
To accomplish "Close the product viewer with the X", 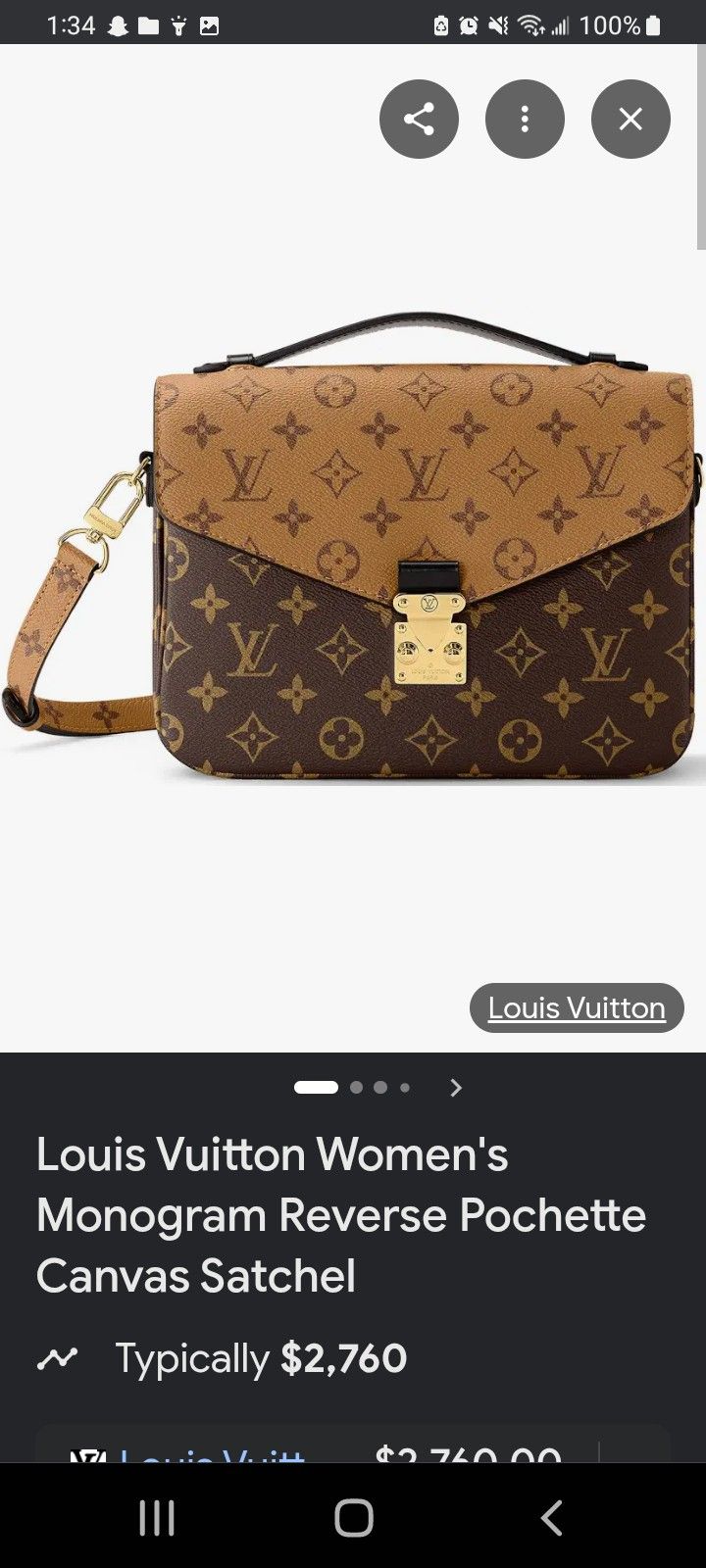I will pyautogui.click(x=630, y=118).
